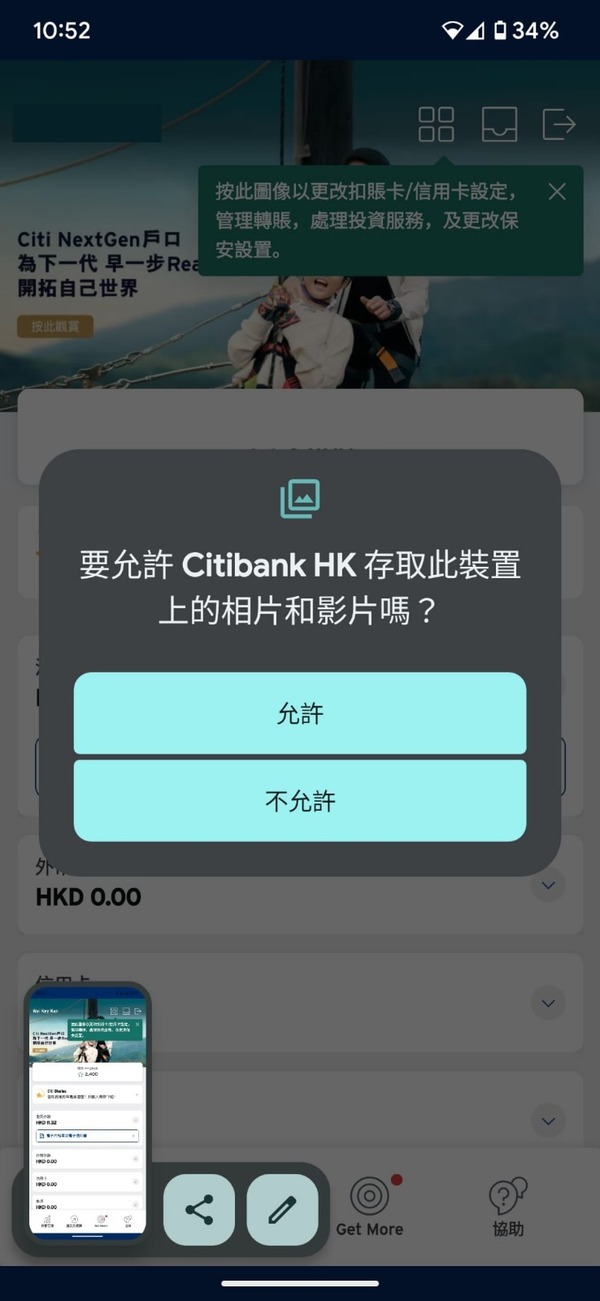Dismiss the green tooltip with the X
Viewport: 600px width, 1301px height.
(557, 191)
